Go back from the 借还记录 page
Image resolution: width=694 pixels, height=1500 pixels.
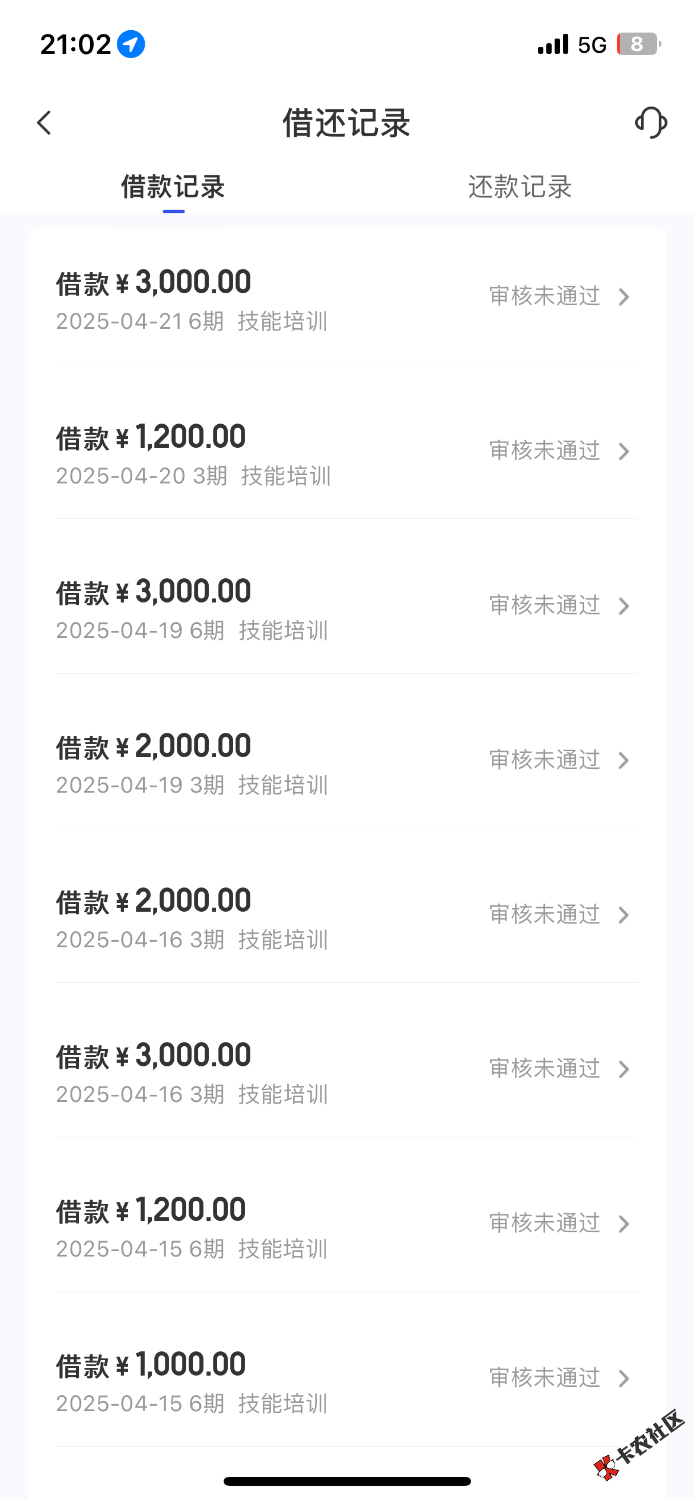(x=44, y=123)
